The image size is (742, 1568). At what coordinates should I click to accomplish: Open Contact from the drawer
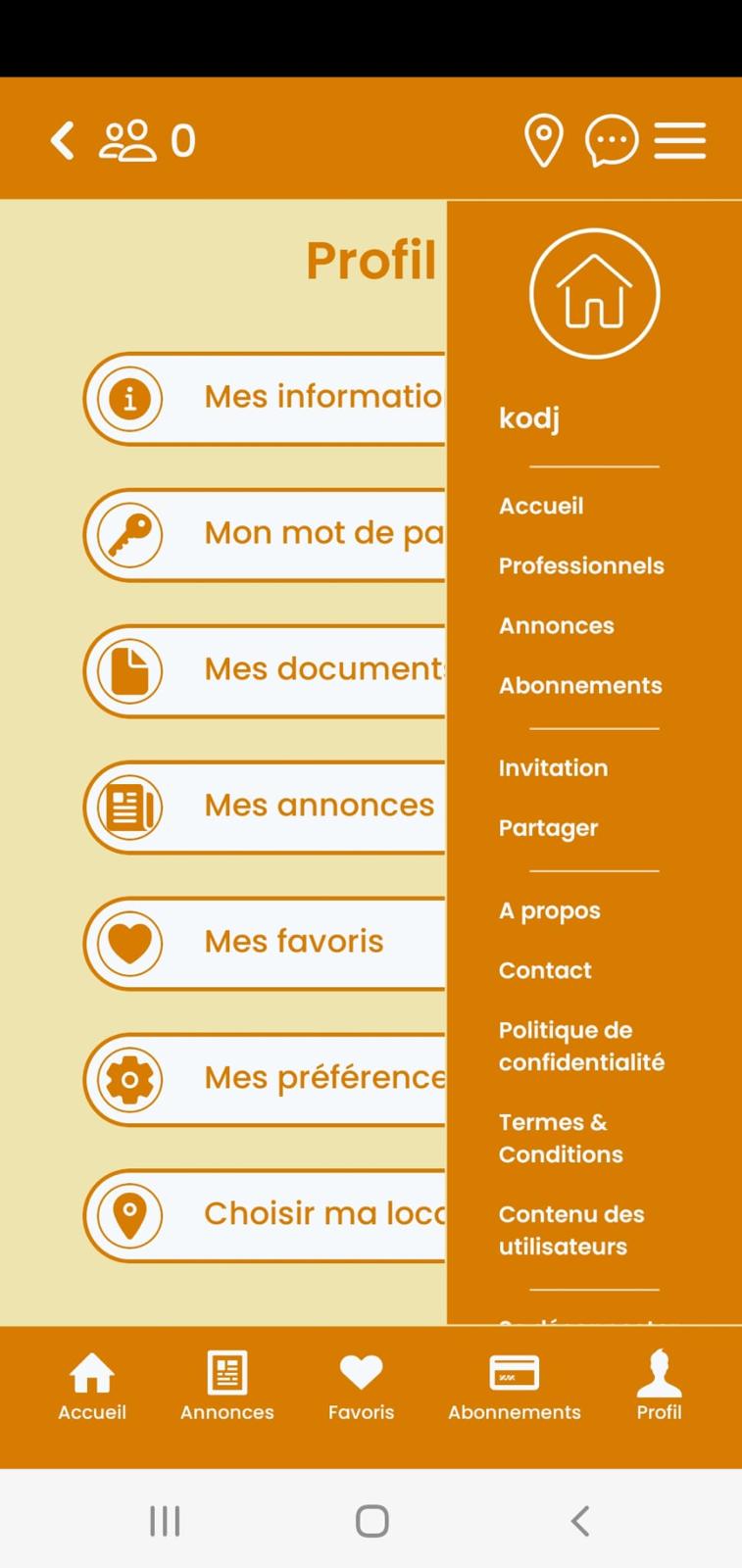coord(545,970)
